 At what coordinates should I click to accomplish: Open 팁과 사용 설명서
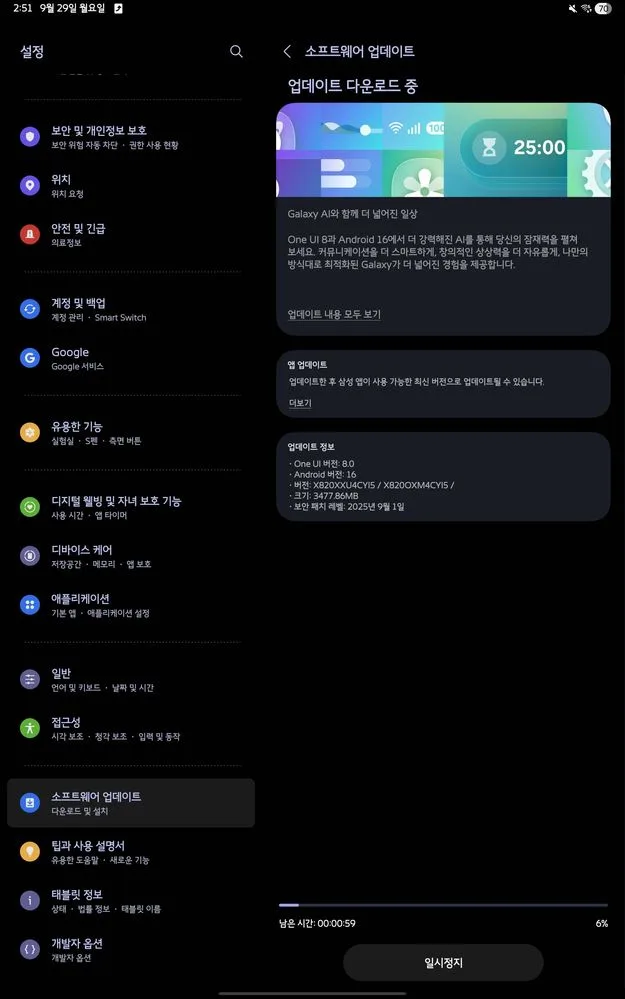tap(88, 852)
